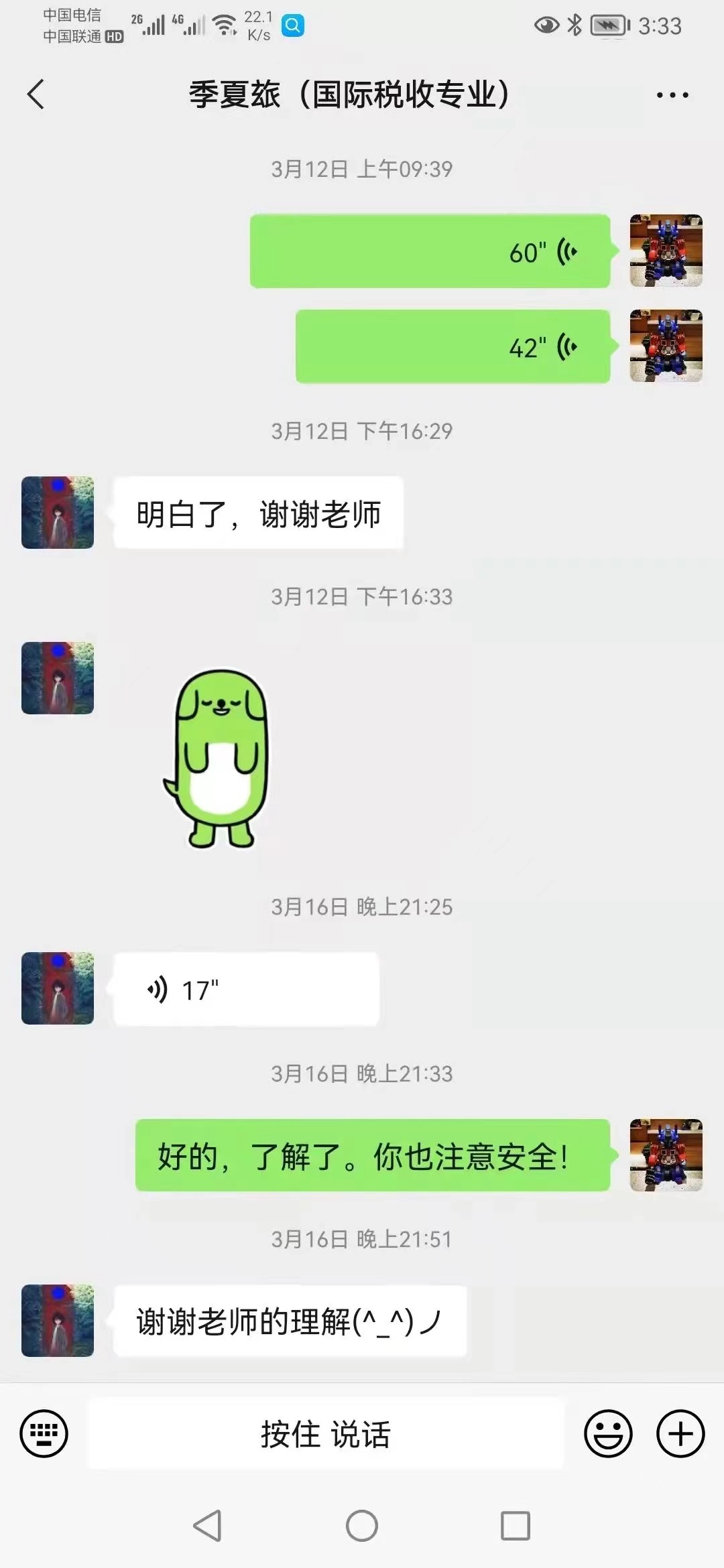Open the emoji sticker panel
The height and width of the screenshot is (1568, 724).
click(608, 1434)
